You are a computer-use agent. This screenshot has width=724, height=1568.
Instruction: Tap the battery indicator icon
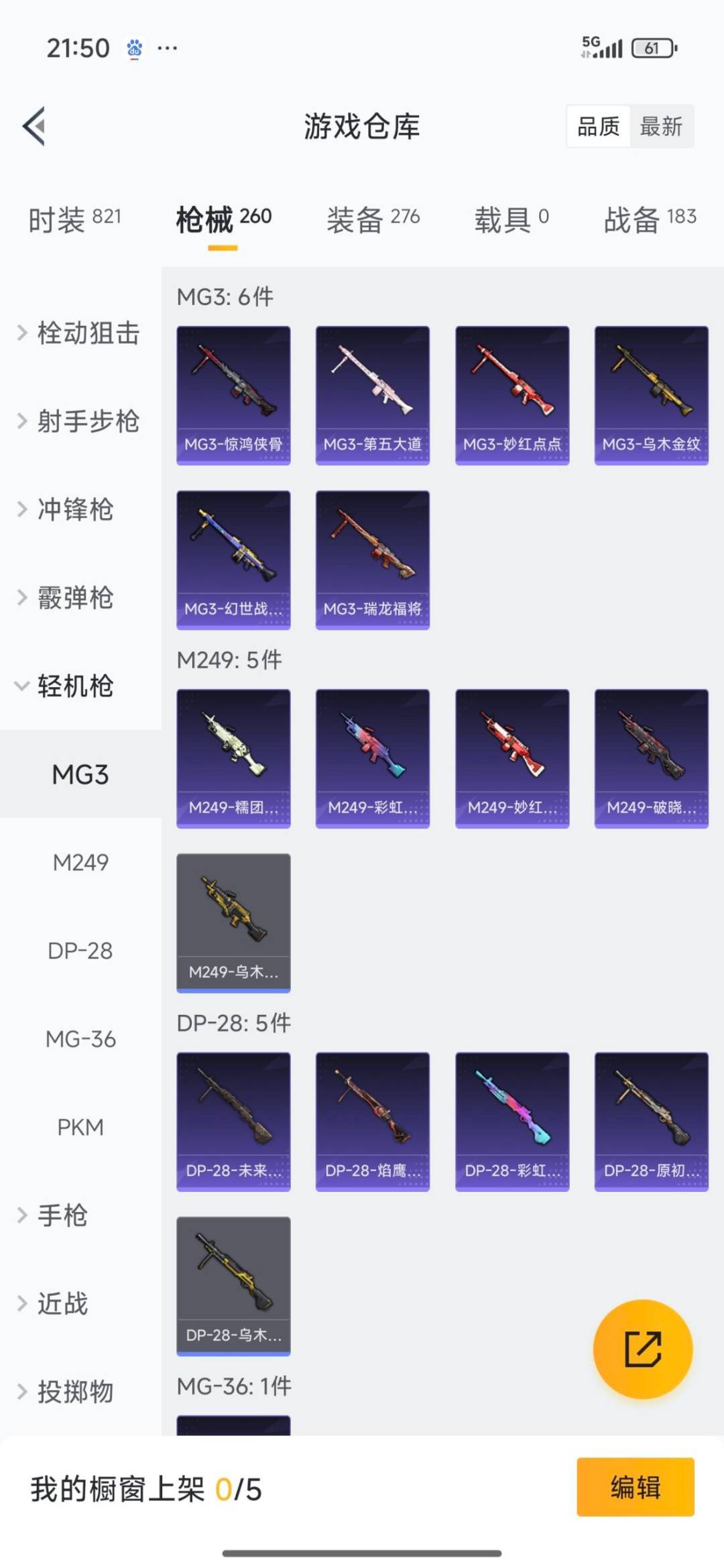pyautogui.click(x=654, y=47)
